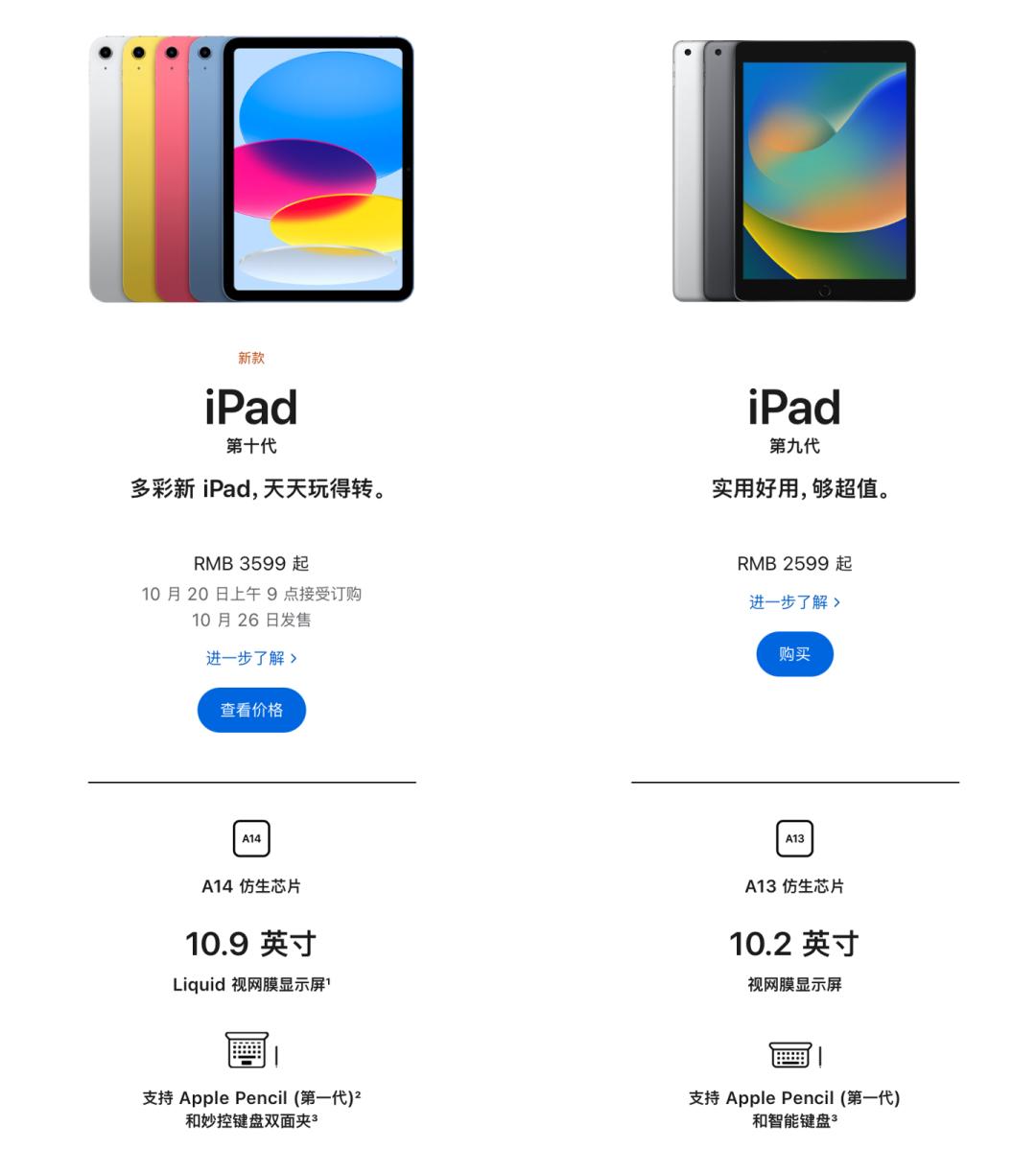Screen dimensions: 1036x1173
Task: Click the iPad 第十代 title heading
Action: click(249, 408)
